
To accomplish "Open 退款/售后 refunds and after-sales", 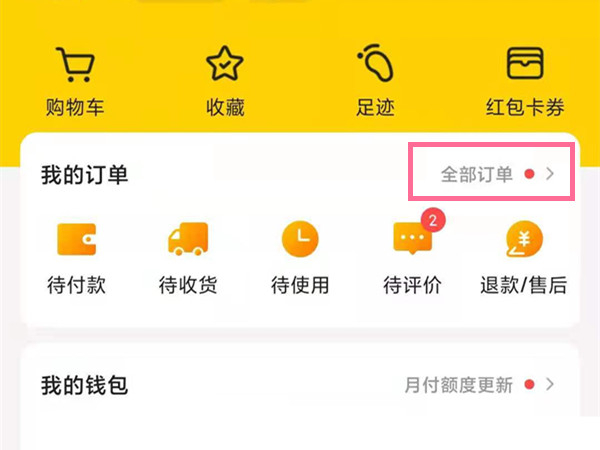I will [524, 258].
